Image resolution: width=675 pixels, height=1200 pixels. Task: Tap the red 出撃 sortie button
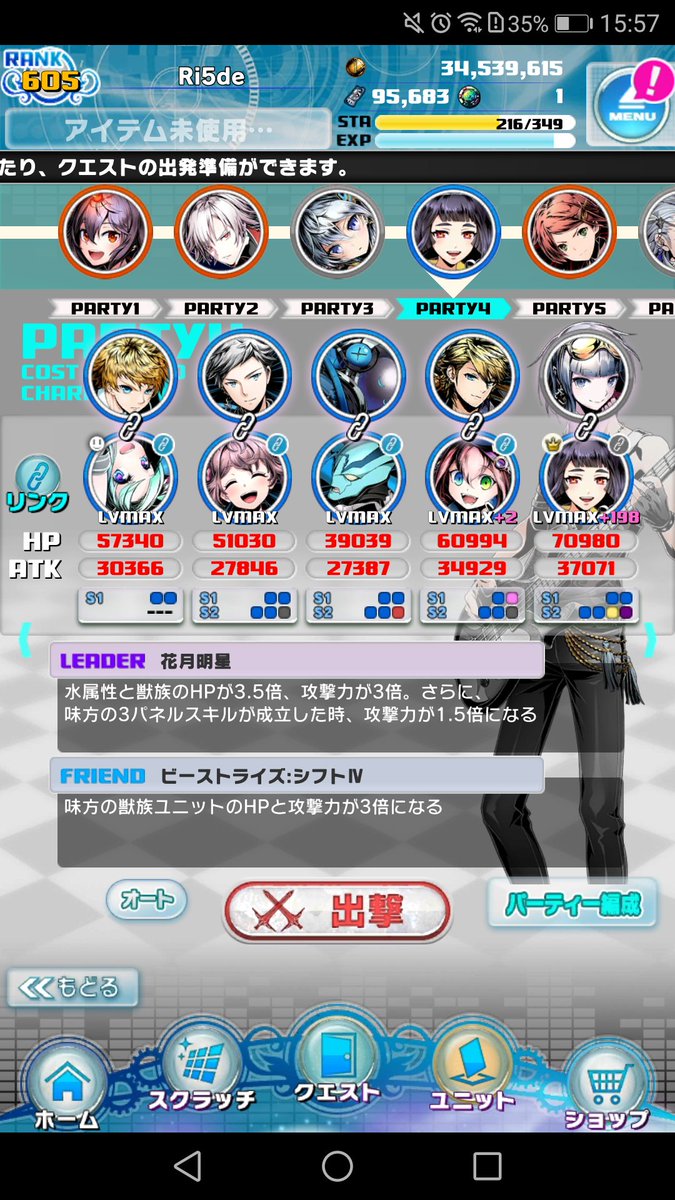coord(337,911)
